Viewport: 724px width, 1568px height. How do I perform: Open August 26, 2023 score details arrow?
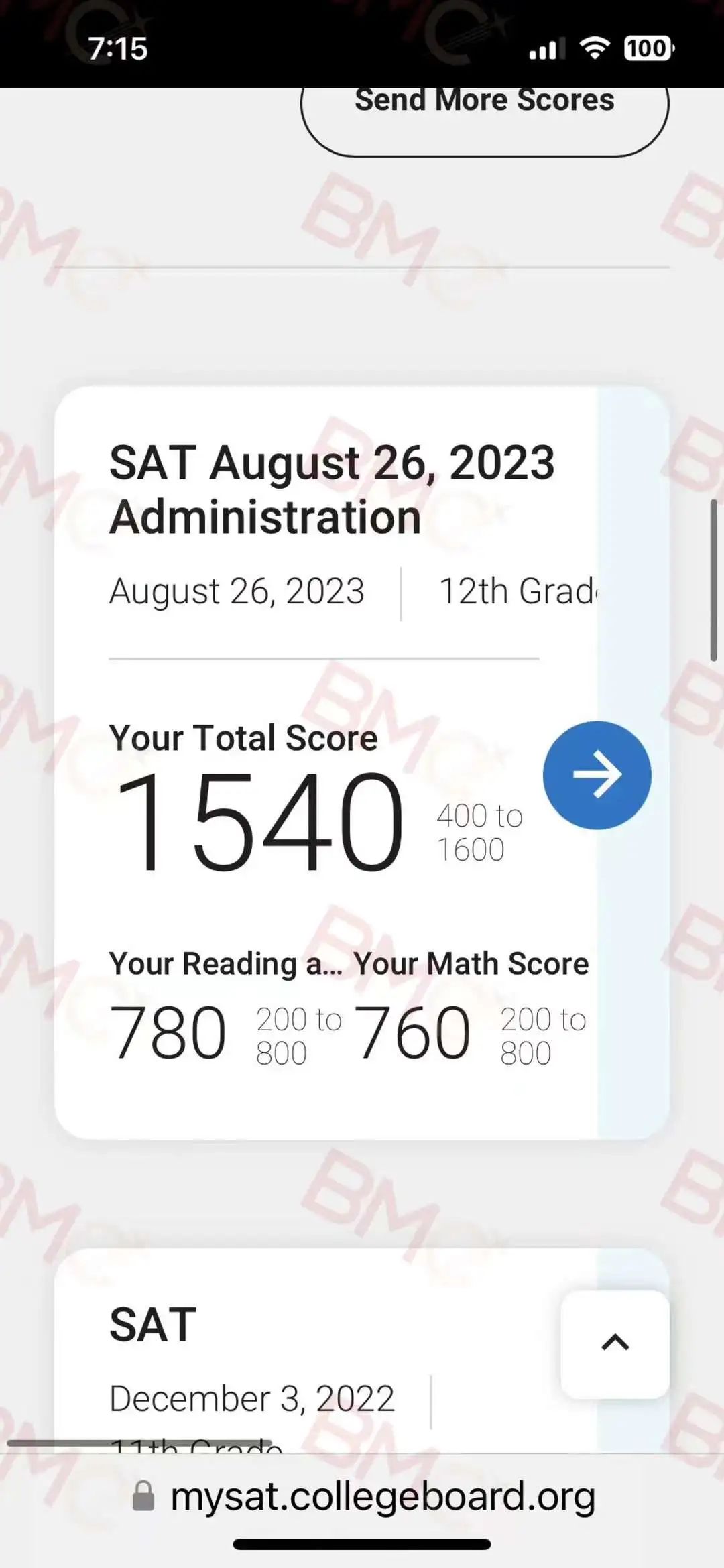(597, 775)
